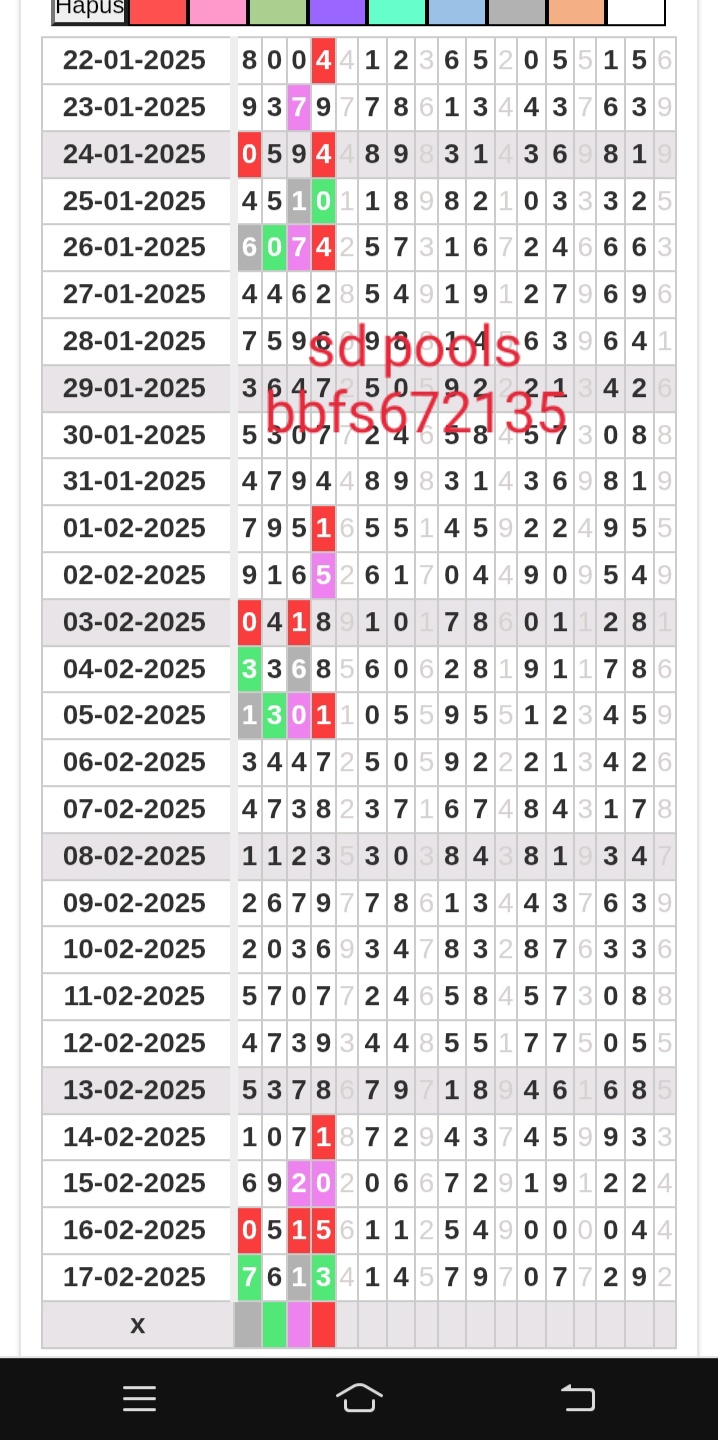The height and width of the screenshot is (1440, 718).
Task: Pick the pink color swatch
Action: 218,11
